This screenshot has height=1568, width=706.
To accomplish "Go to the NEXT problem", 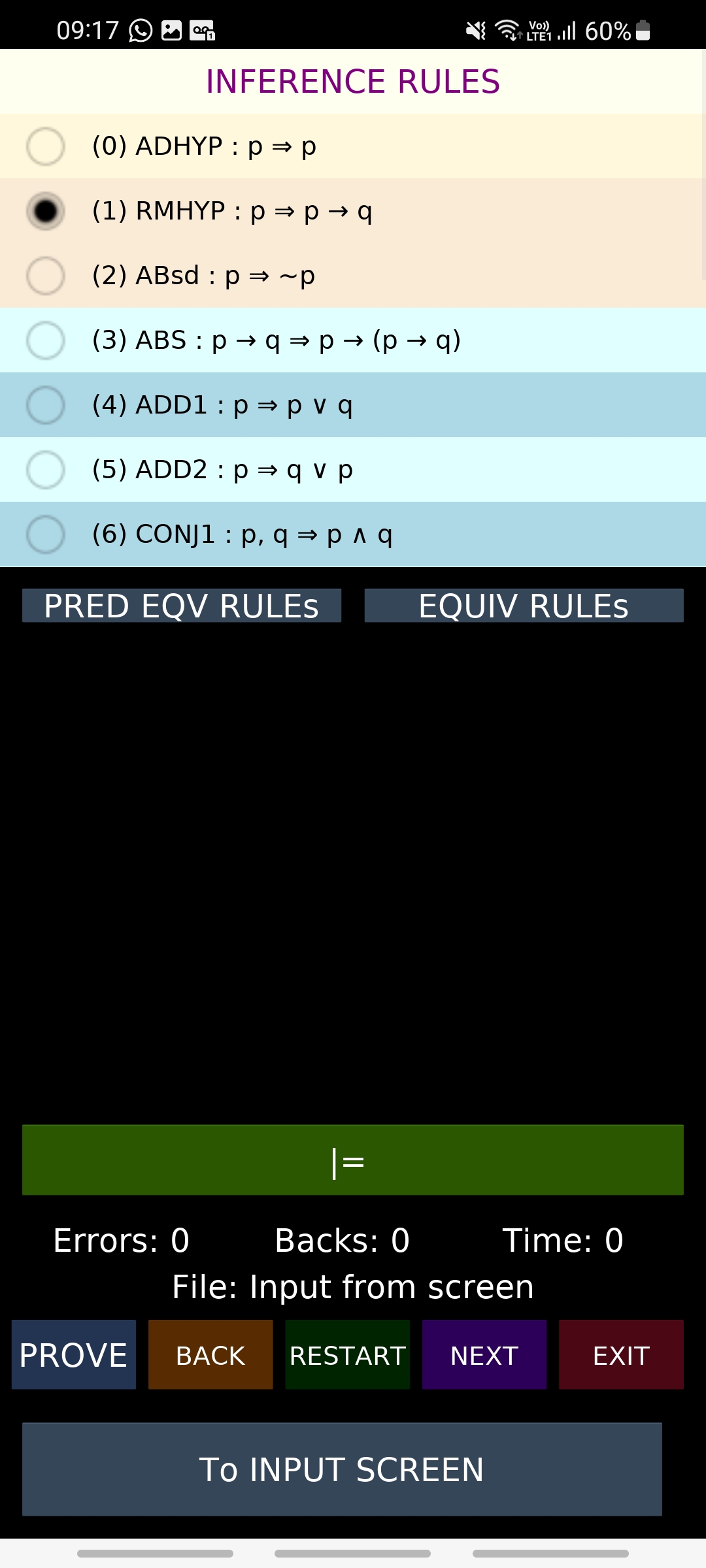I will point(484,1355).
